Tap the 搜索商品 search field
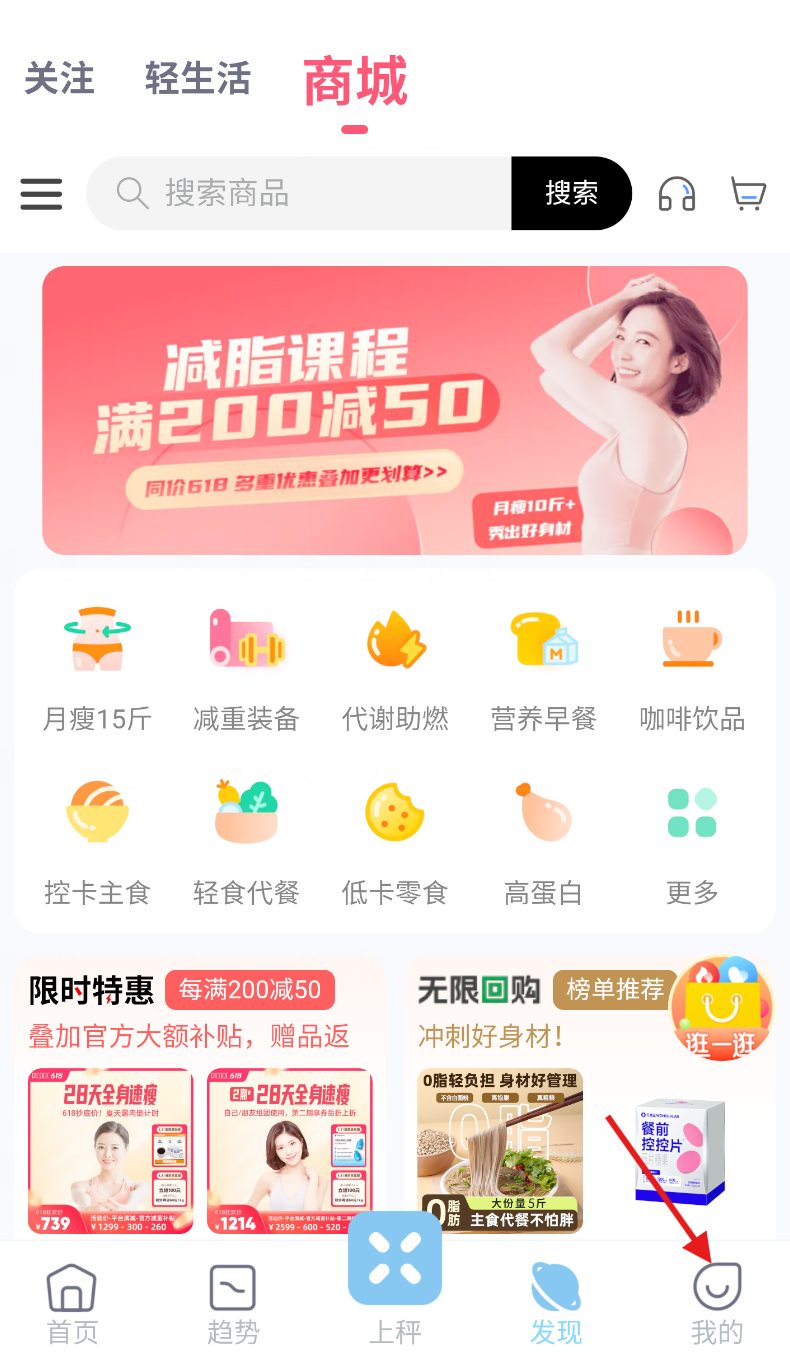 coord(300,193)
